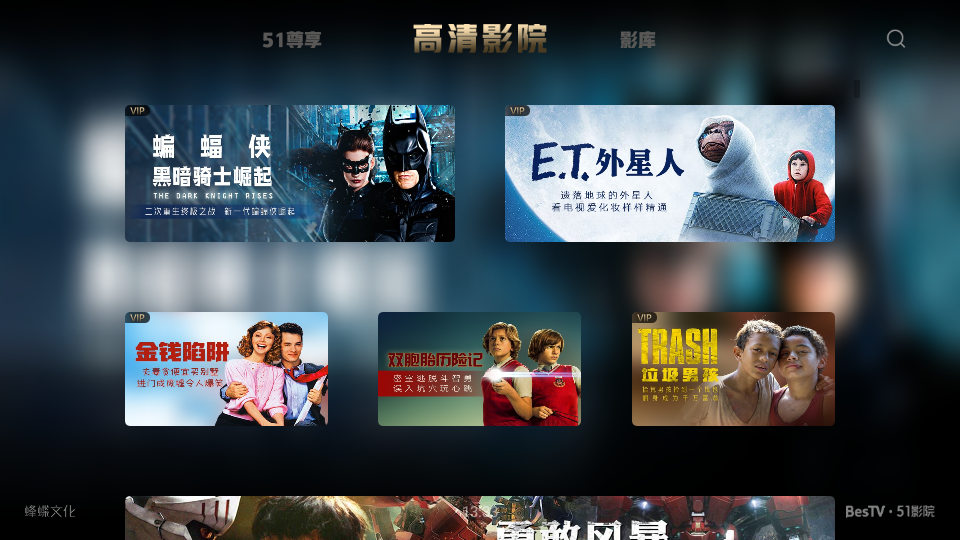This screenshot has width=960, height=540.
Task: Open TRASH 垃圾男孩 movie card
Action: click(733, 369)
